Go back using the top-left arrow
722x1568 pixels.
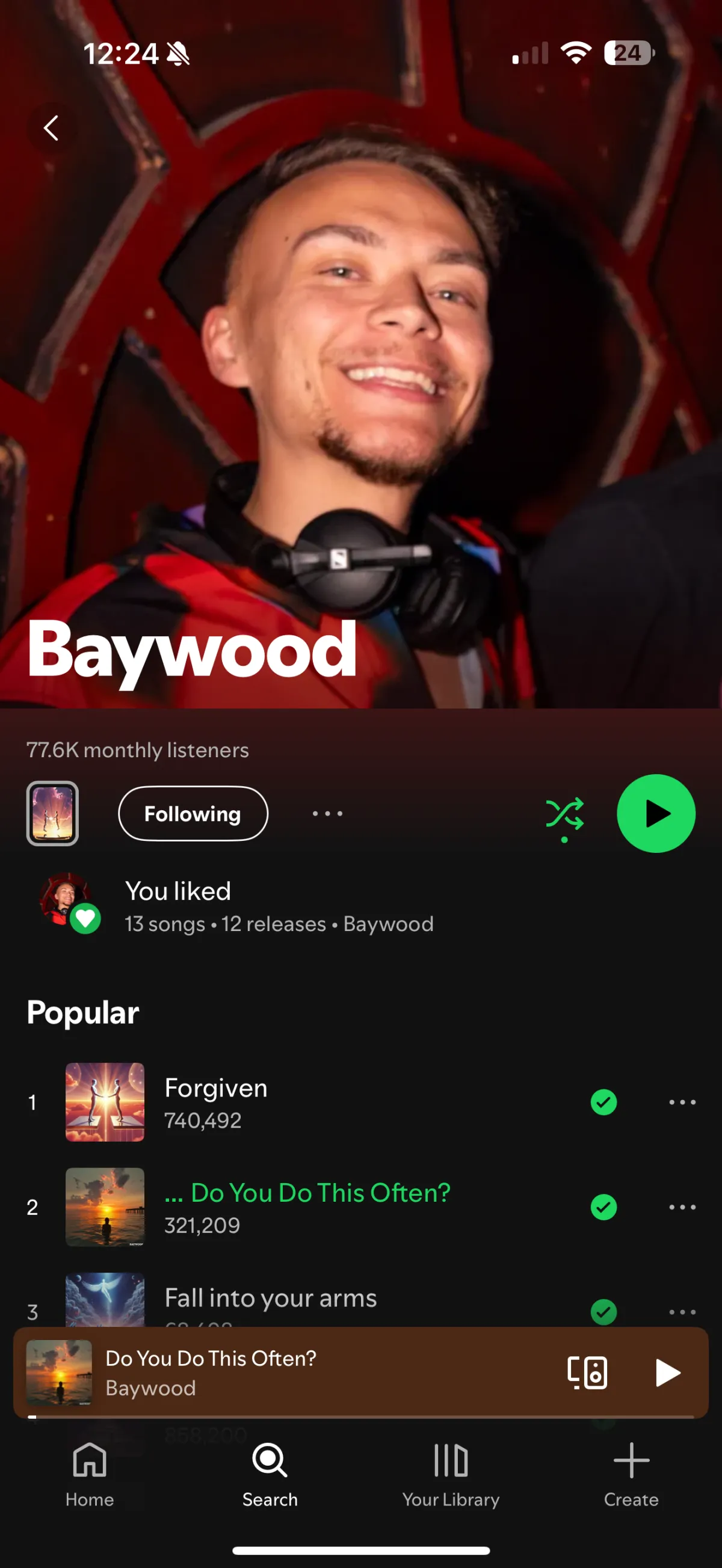click(52, 129)
